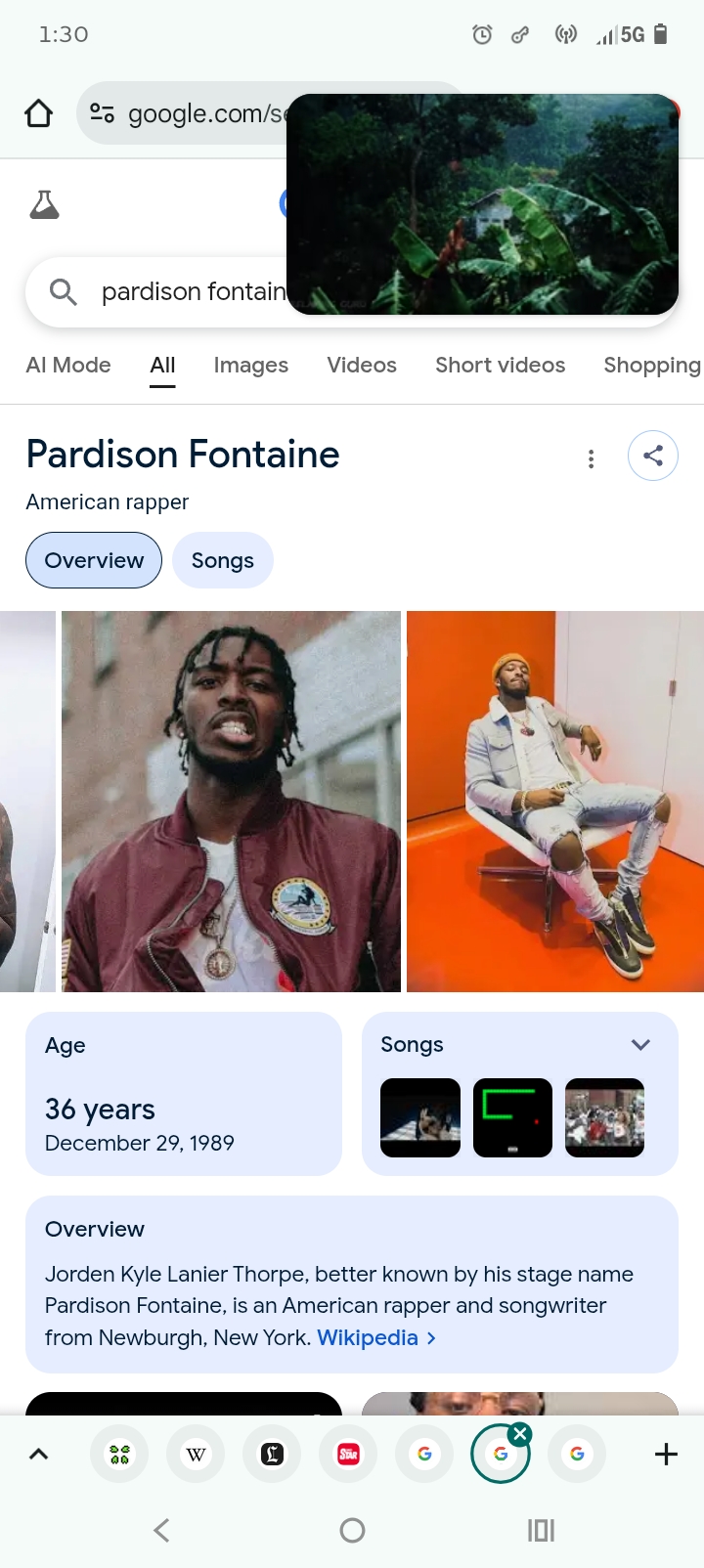Go back using system navigation
704x1568 pixels.
(x=162, y=1530)
